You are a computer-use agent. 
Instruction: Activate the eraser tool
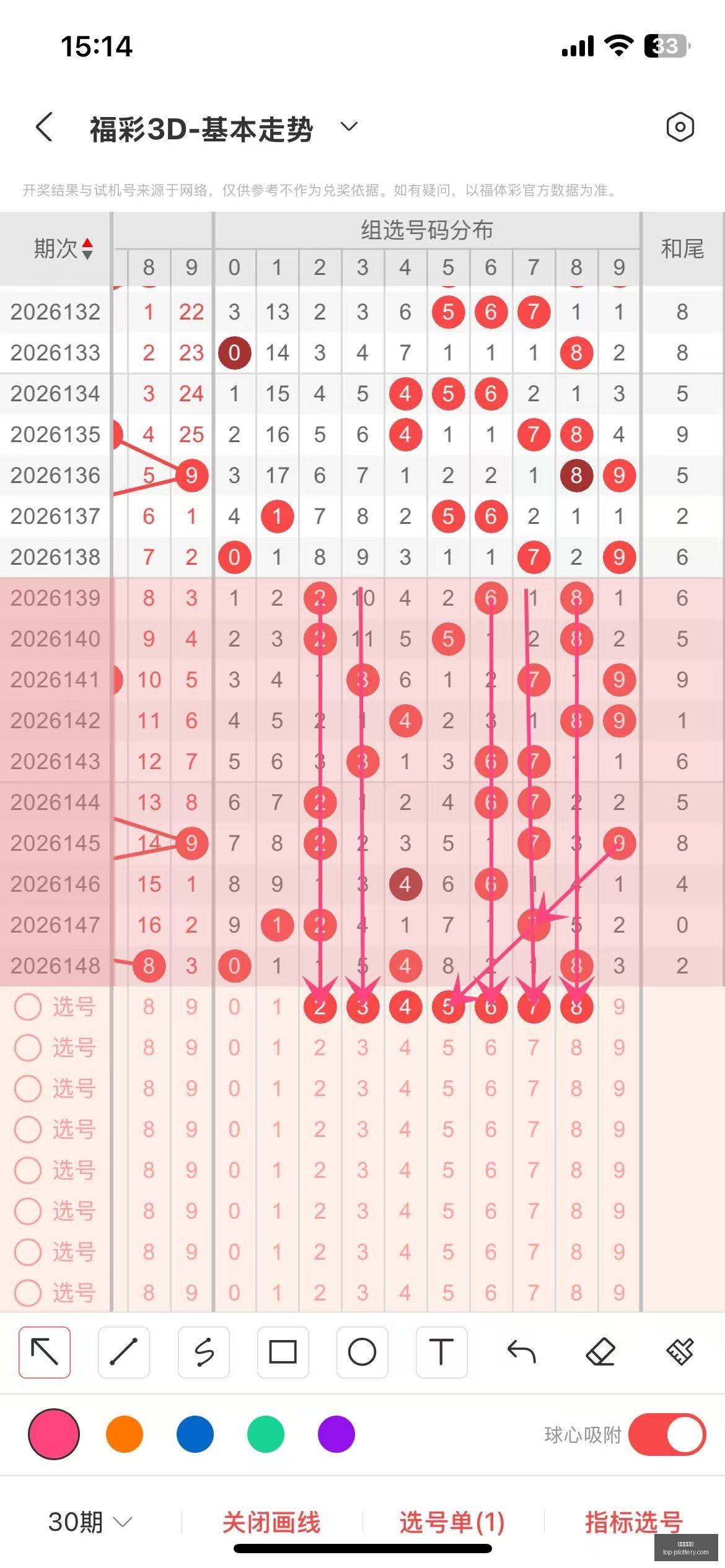point(600,1352)
